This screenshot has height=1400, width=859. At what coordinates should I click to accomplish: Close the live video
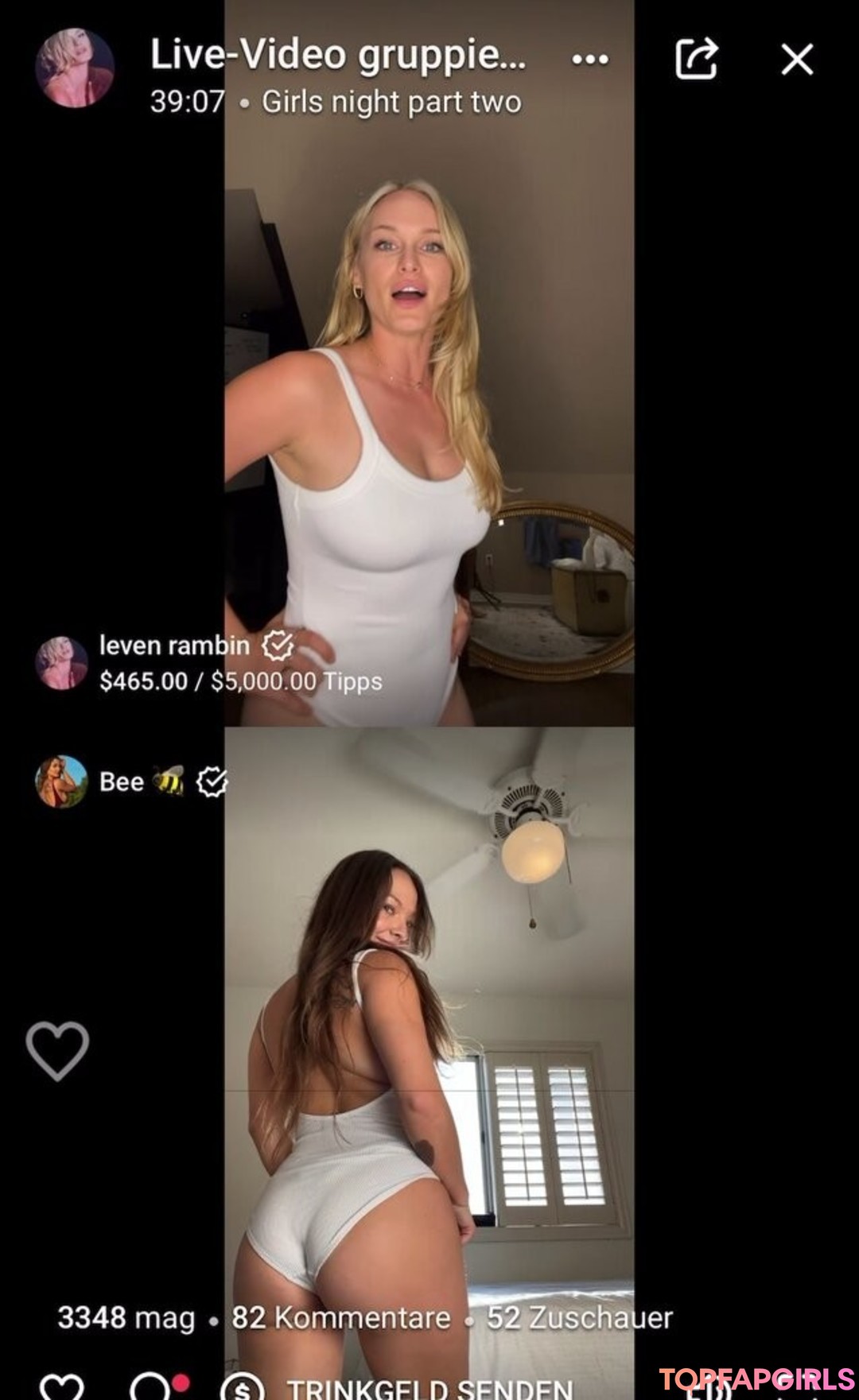point(797,60)
